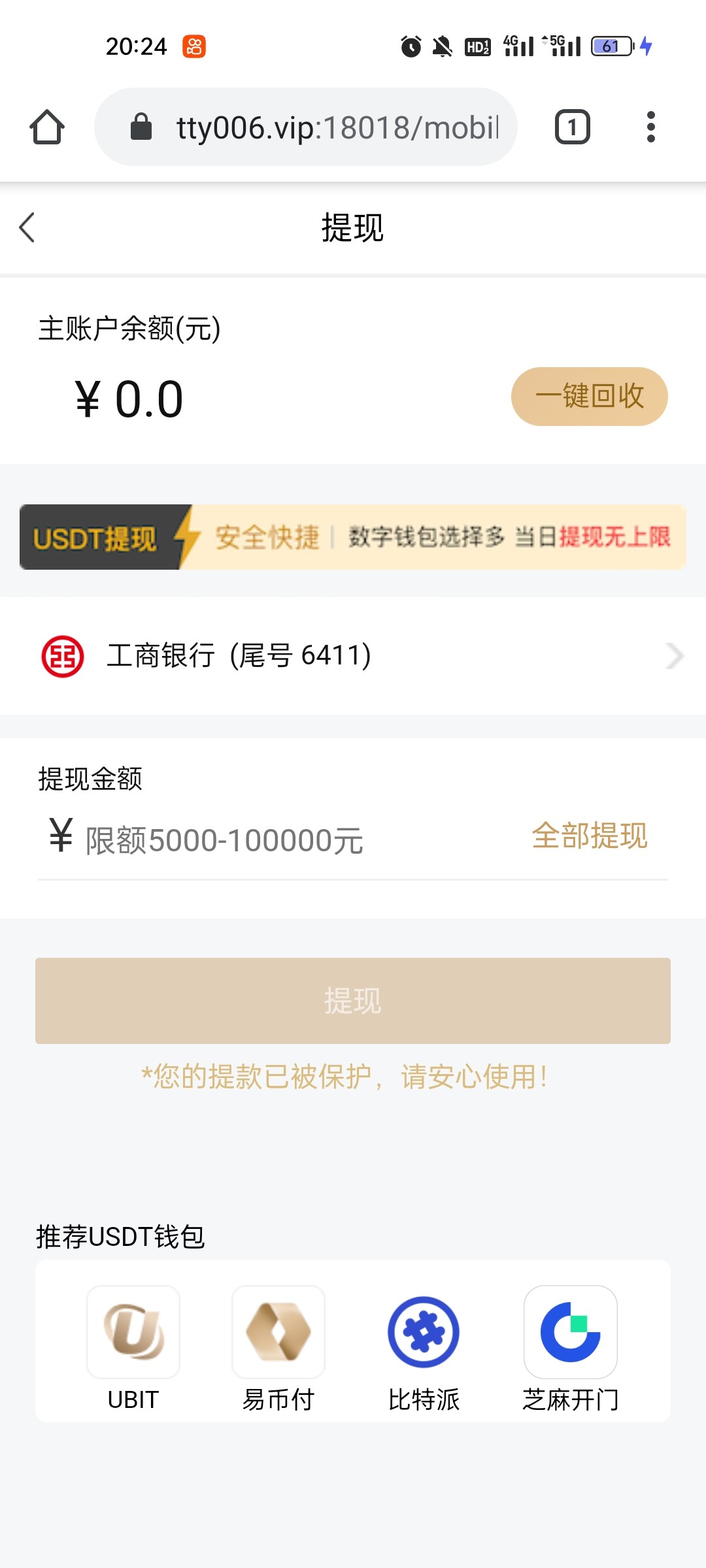The width and height of the screenshot is (706, 1568).
Task: Open the 芝麻开门 wallet
Action: [x=570, y=1333]
